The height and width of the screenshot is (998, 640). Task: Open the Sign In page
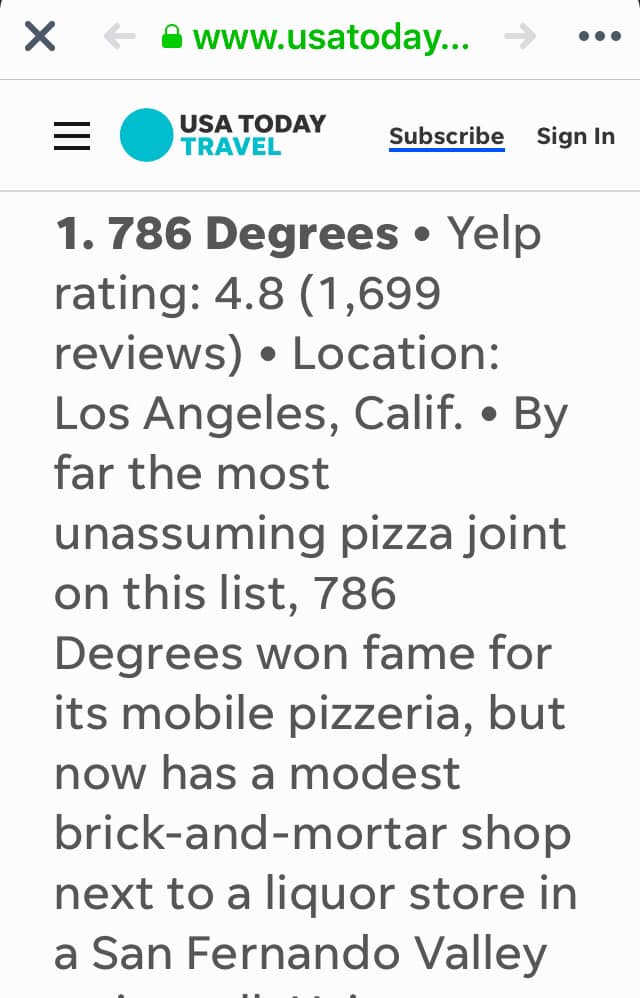[x=575, y=136]
